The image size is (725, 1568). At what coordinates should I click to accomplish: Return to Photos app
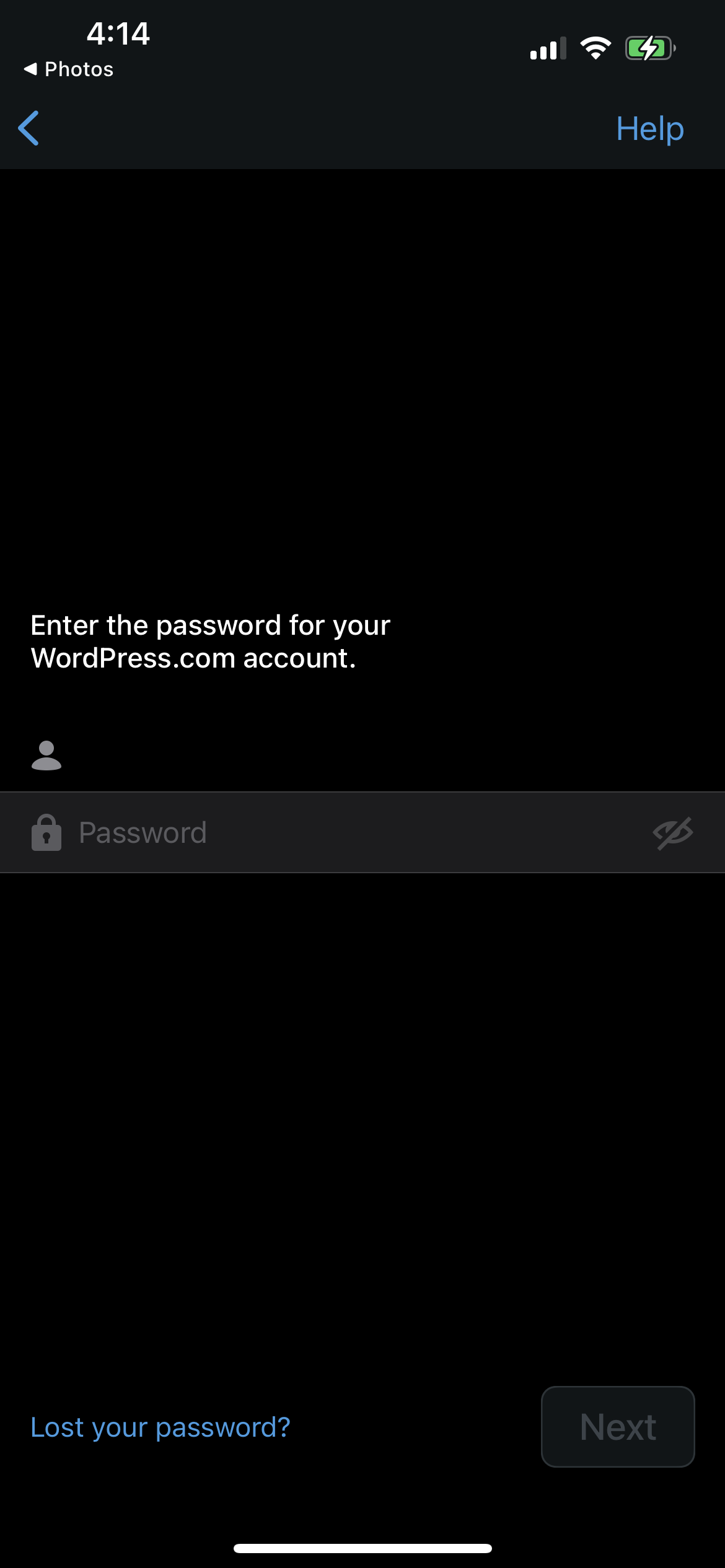[x=69, y=69]
